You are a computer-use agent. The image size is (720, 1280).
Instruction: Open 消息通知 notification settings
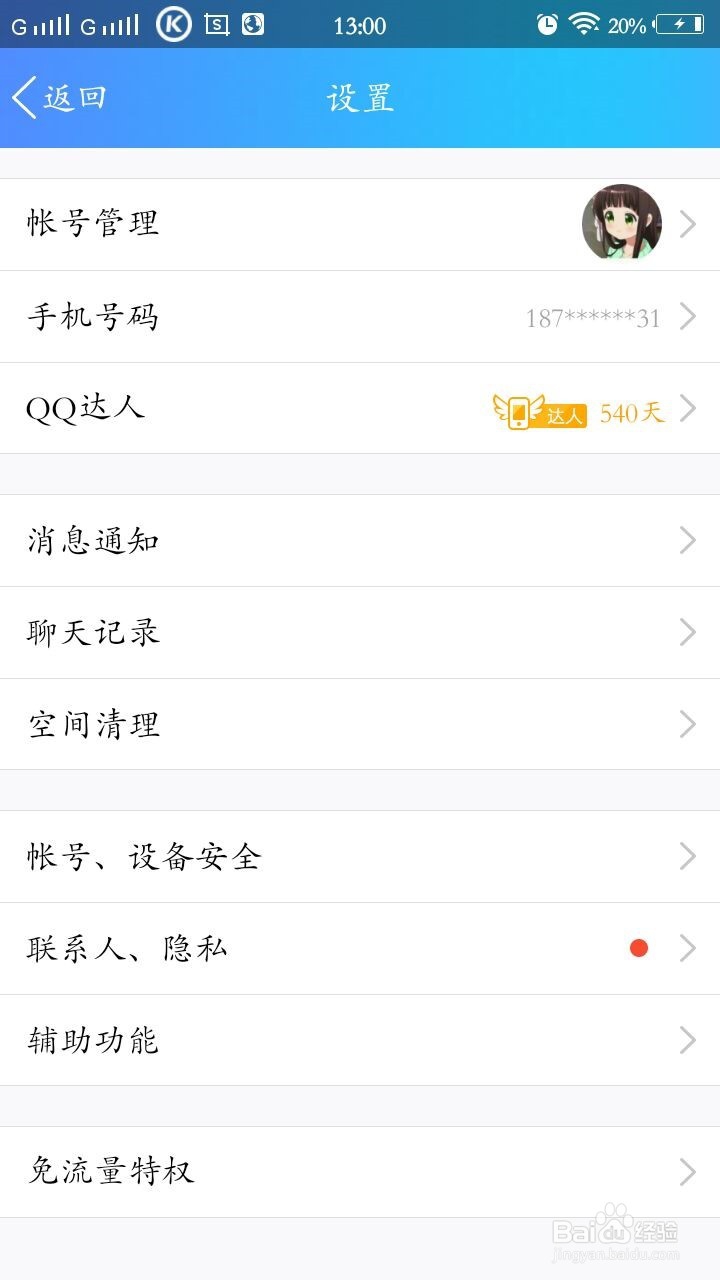(360, 541)
